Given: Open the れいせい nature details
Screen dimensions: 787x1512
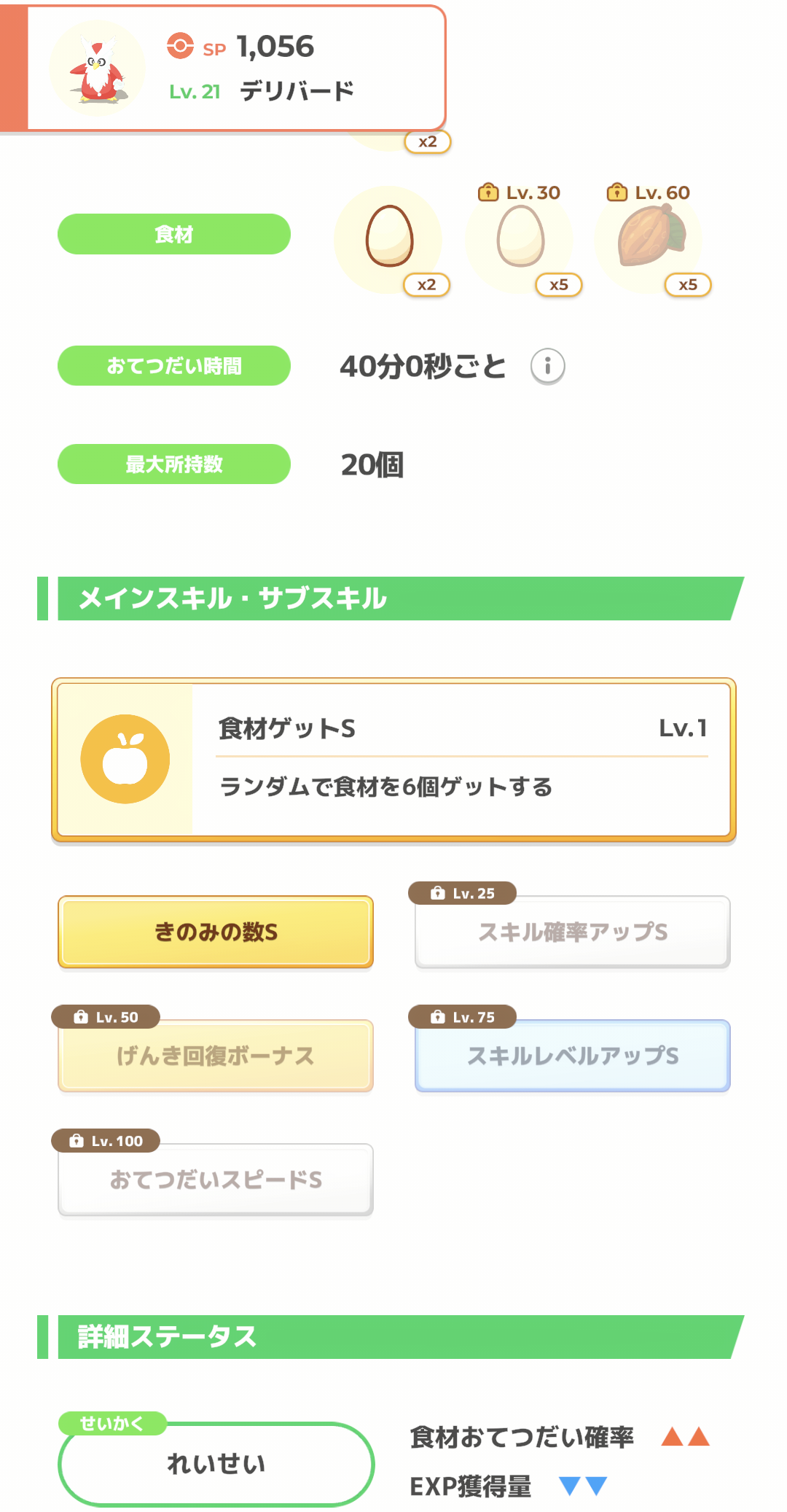Looking at the screenshot, I should coord(216,1463).
